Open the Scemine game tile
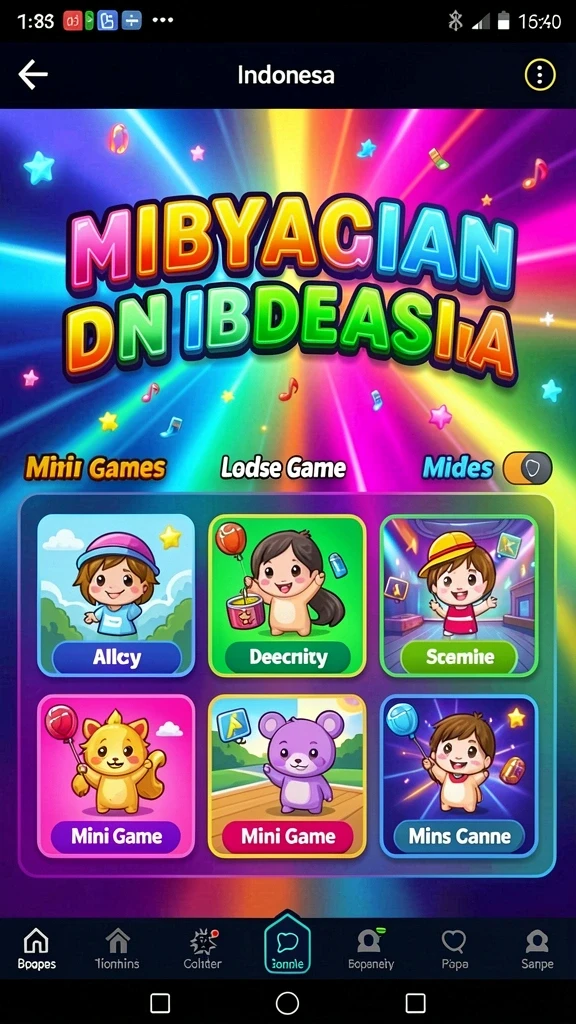 coord(459,595)
